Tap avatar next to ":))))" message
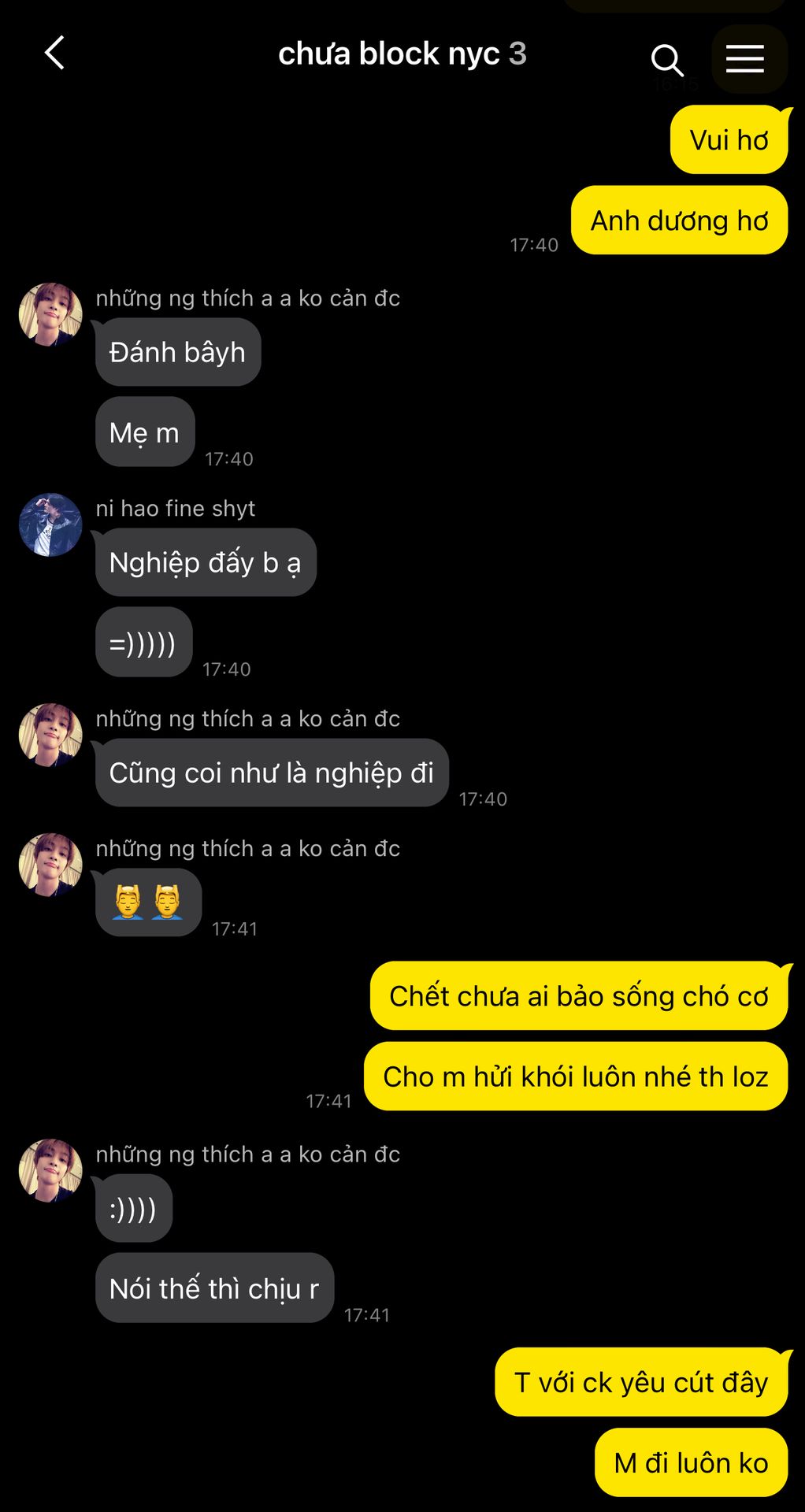Viewport: 805px width, 1512px height. (x=50, y=1170)
